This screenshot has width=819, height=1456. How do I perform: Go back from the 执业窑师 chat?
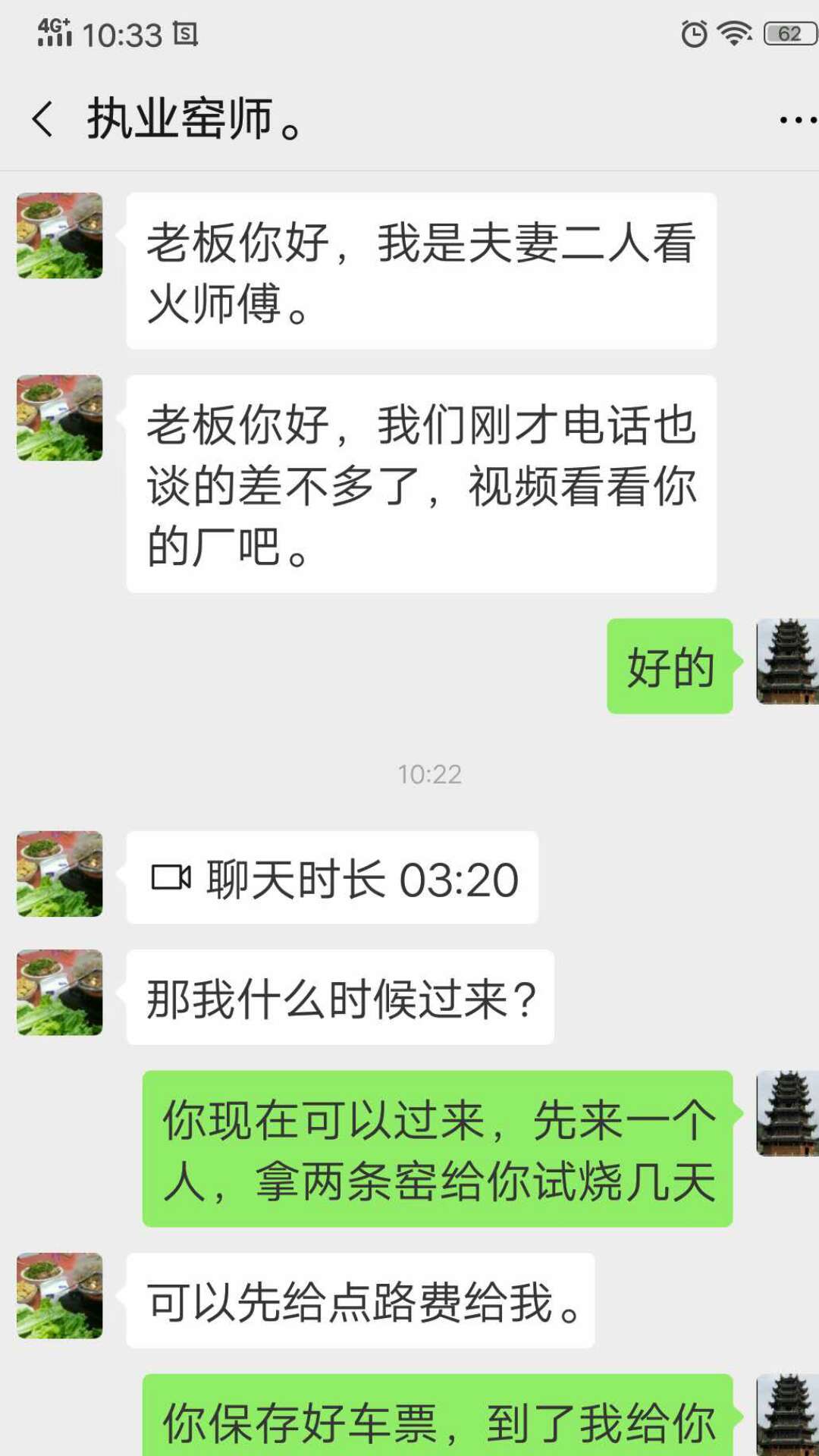pos(43,120)
